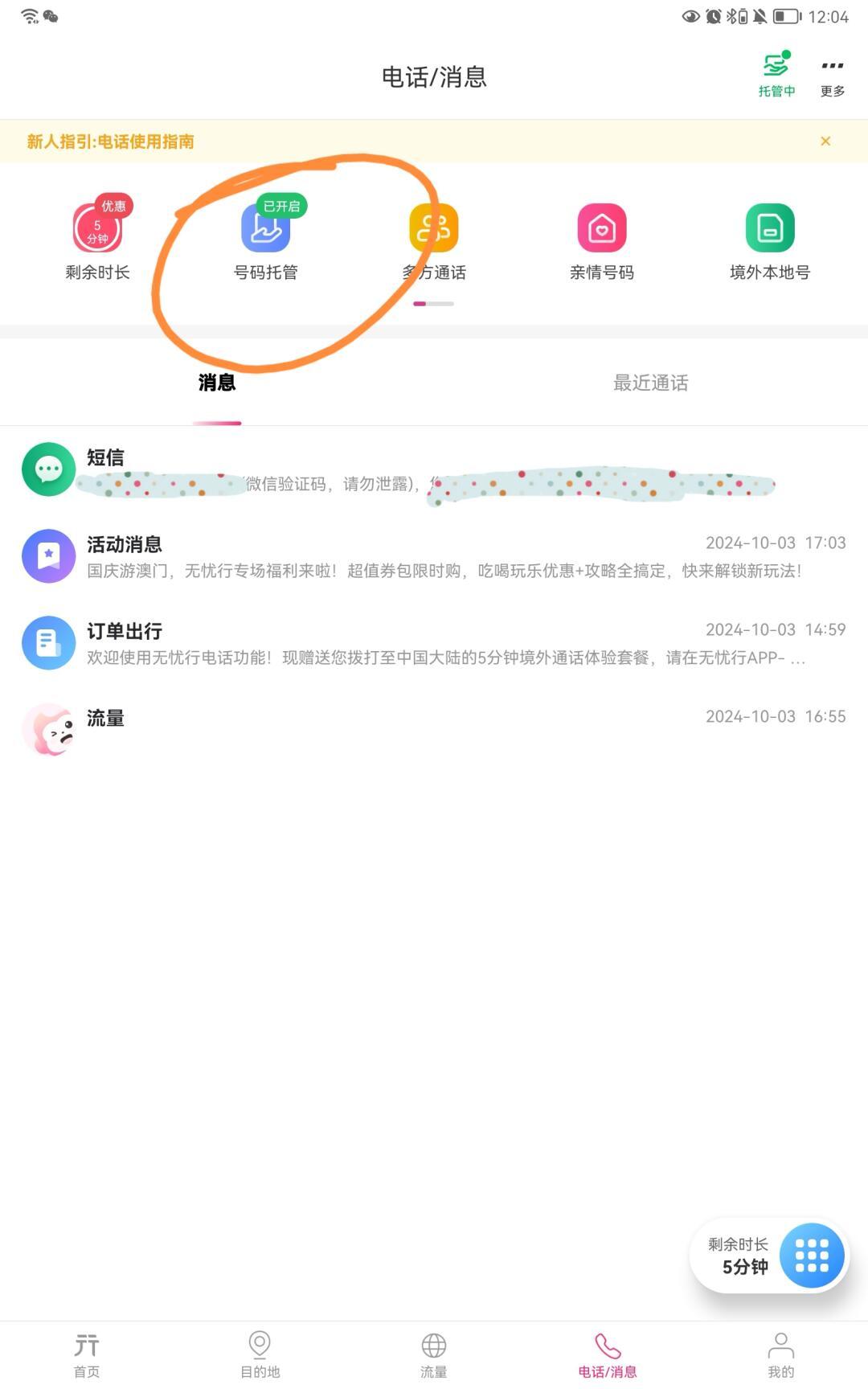868x1389 pixels.
Task: Open the 流量 message thread
Action: 434,729
